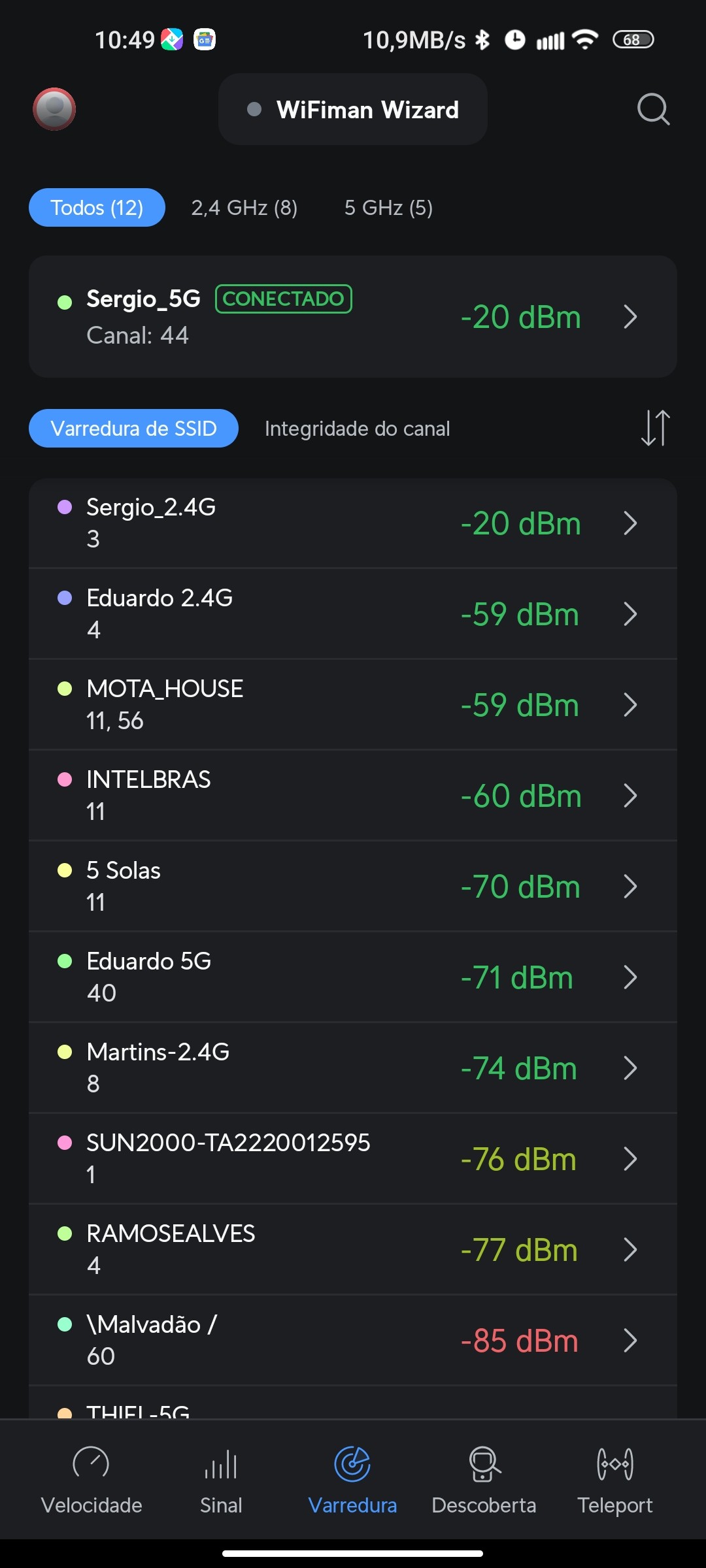Open the Sergio_2.4G network details

click(x=353, y=523)
